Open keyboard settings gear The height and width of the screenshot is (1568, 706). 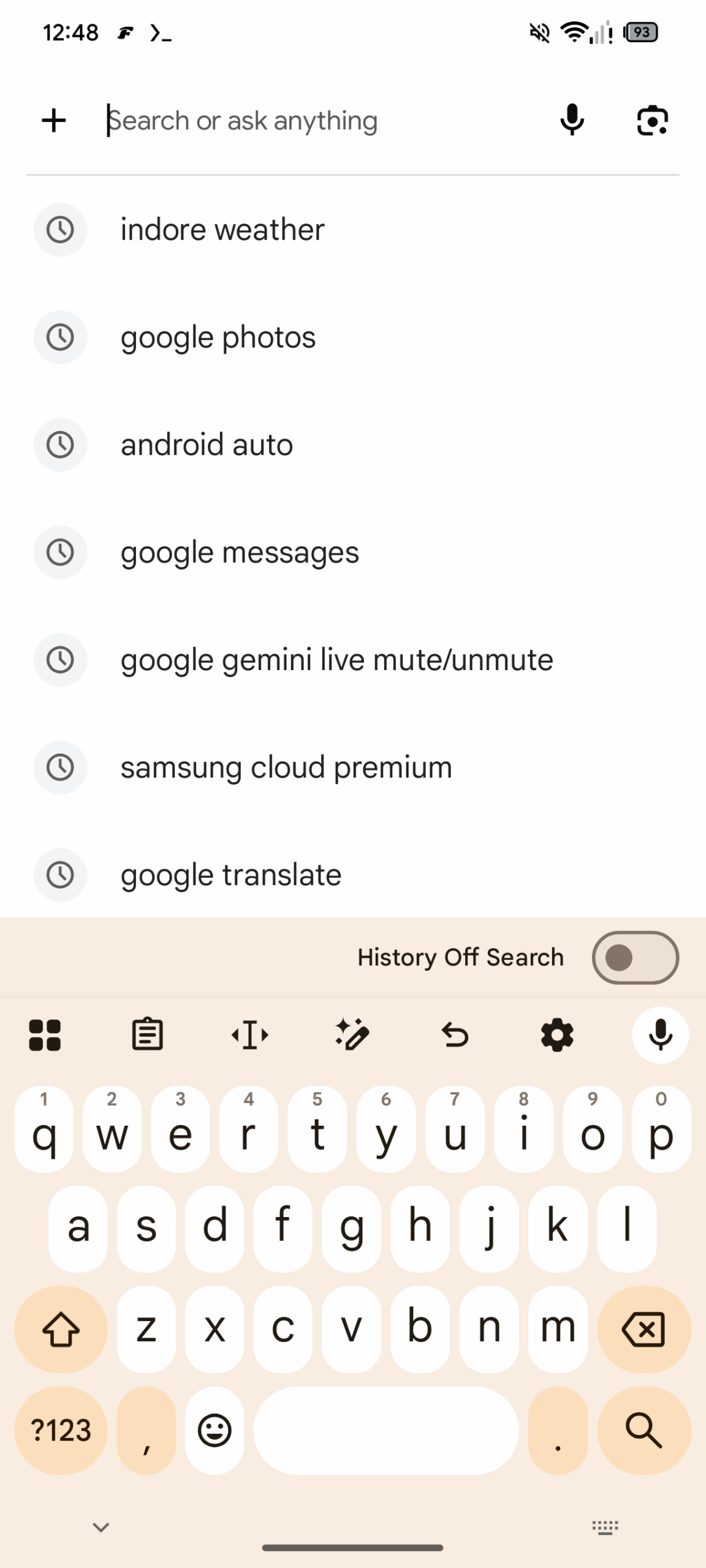[557, 1035]
